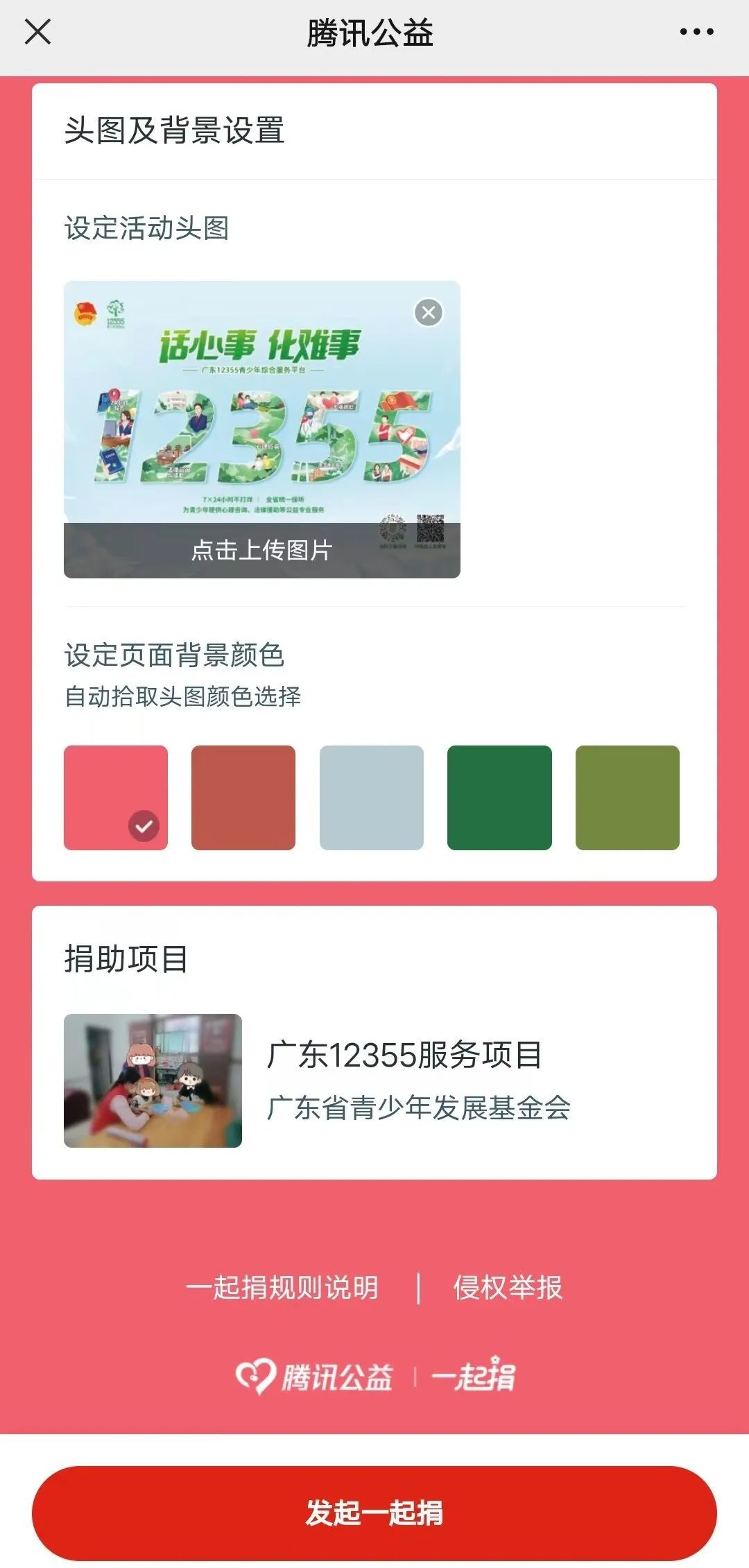749x1568 pixels.
Task: Choose the brick red background color
Action: (x=243, y=798)
